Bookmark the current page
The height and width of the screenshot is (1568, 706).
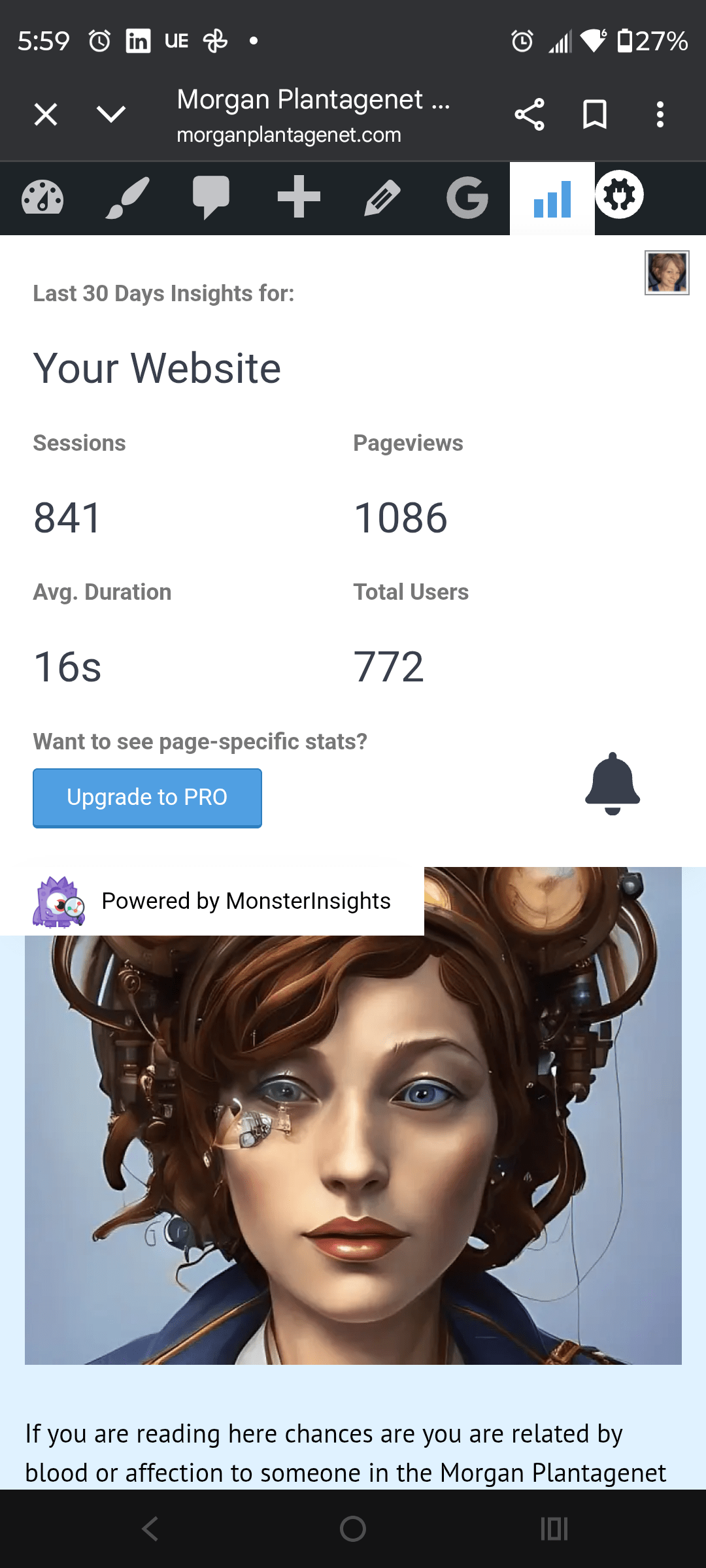pos(594,114)
